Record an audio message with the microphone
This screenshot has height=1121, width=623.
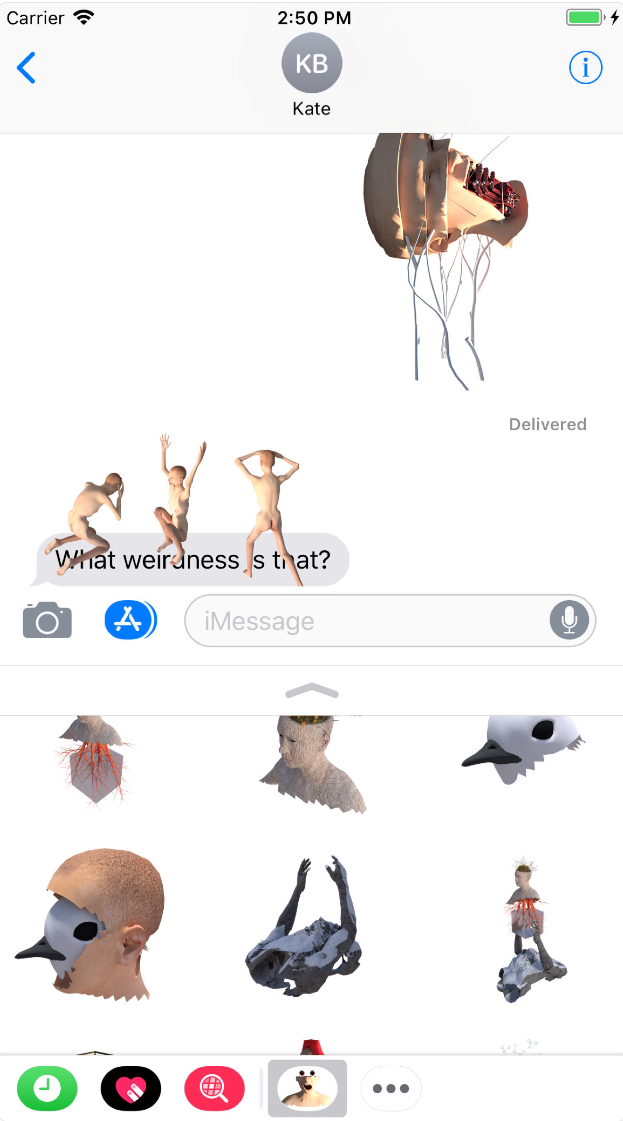pos(569,621)
